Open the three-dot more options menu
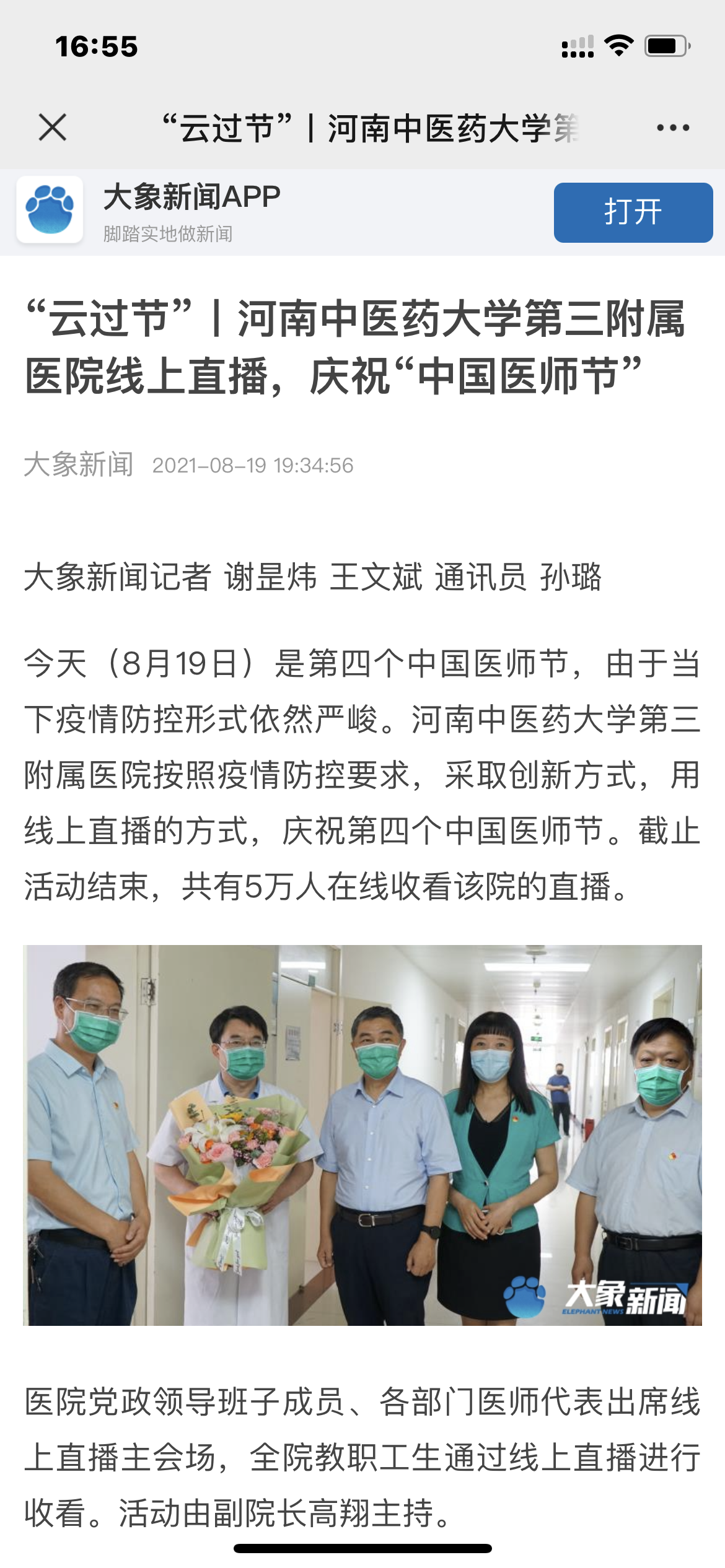 [x=673, y=128]
